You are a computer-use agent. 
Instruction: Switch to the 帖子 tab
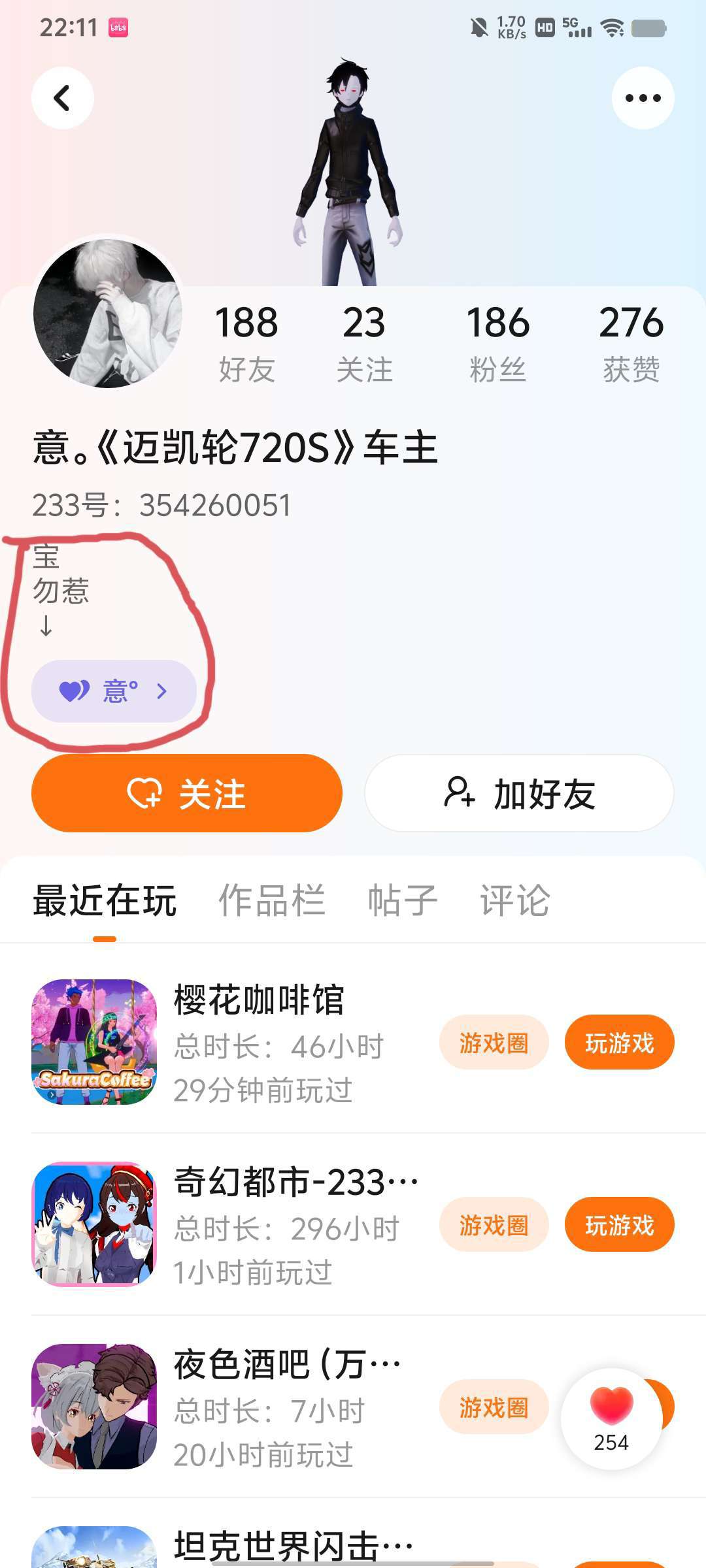click(403, 900)
